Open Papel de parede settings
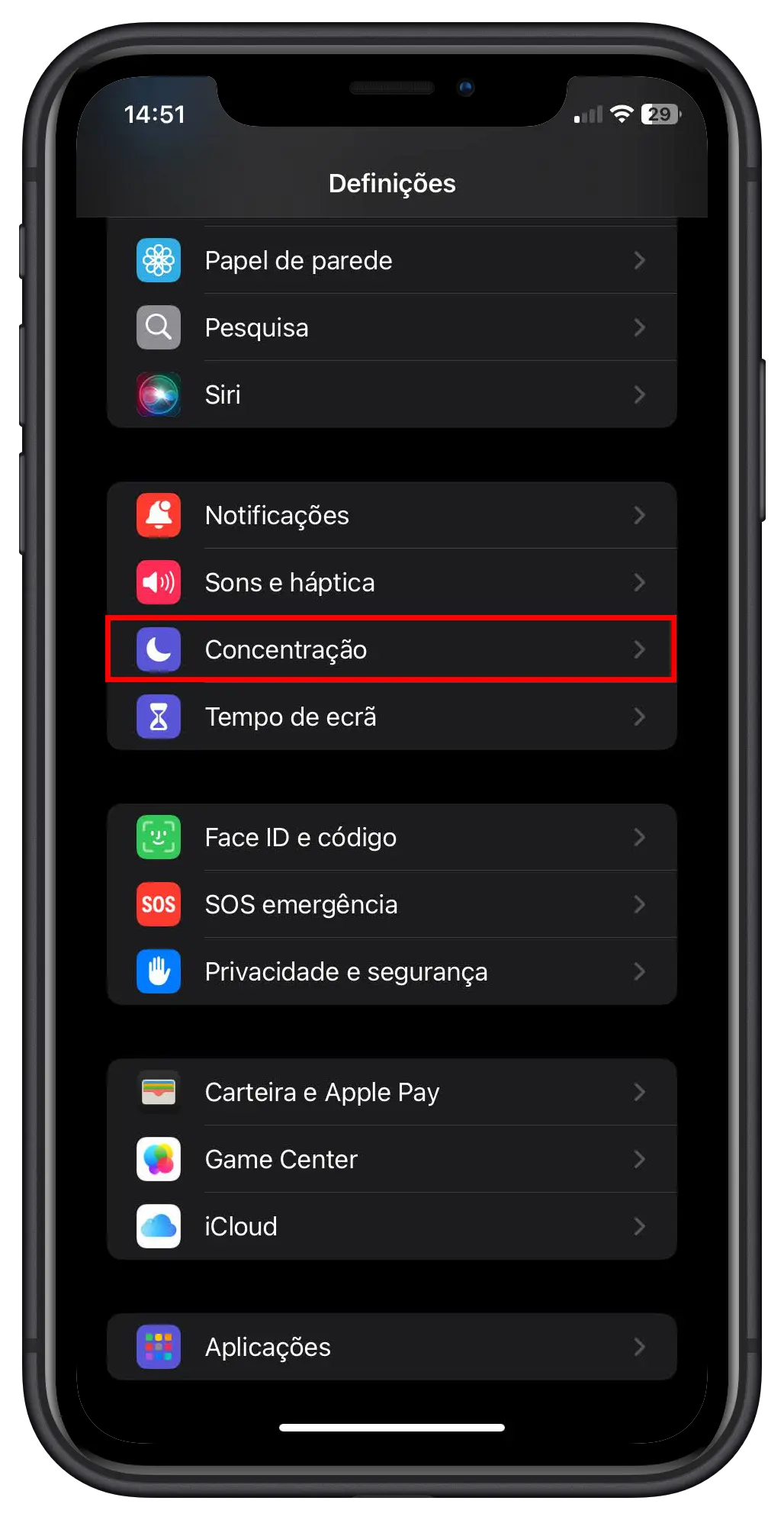This screenshot has width=784, height=1520. (391, 261)
